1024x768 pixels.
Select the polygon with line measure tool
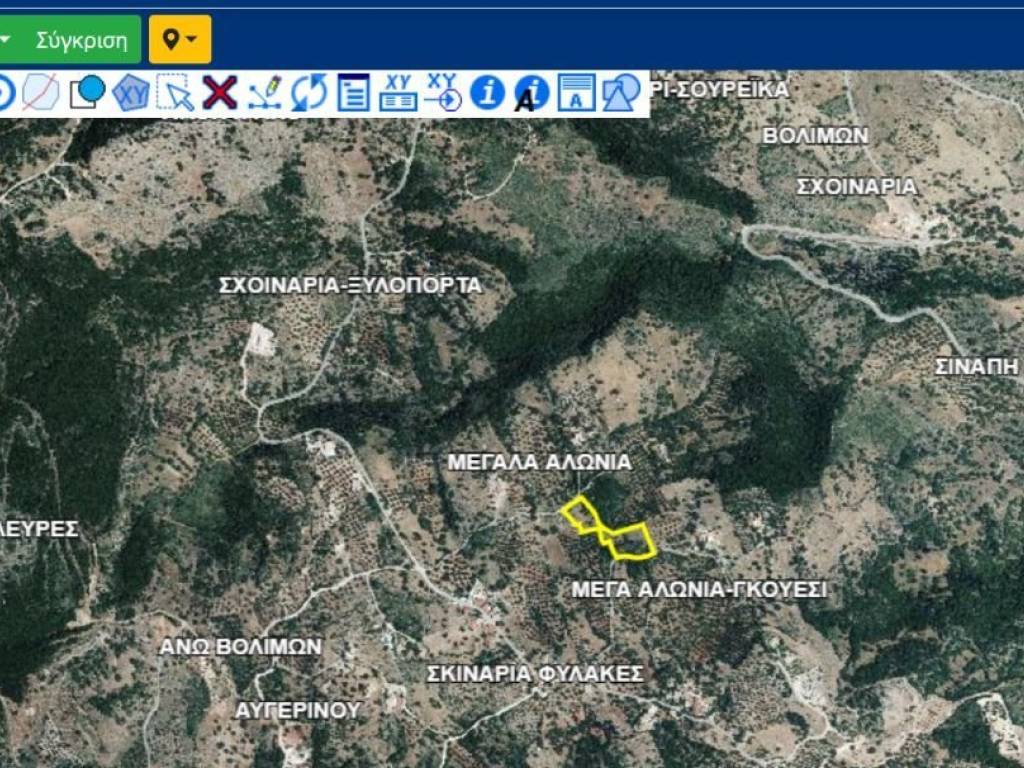click(41, 93)
